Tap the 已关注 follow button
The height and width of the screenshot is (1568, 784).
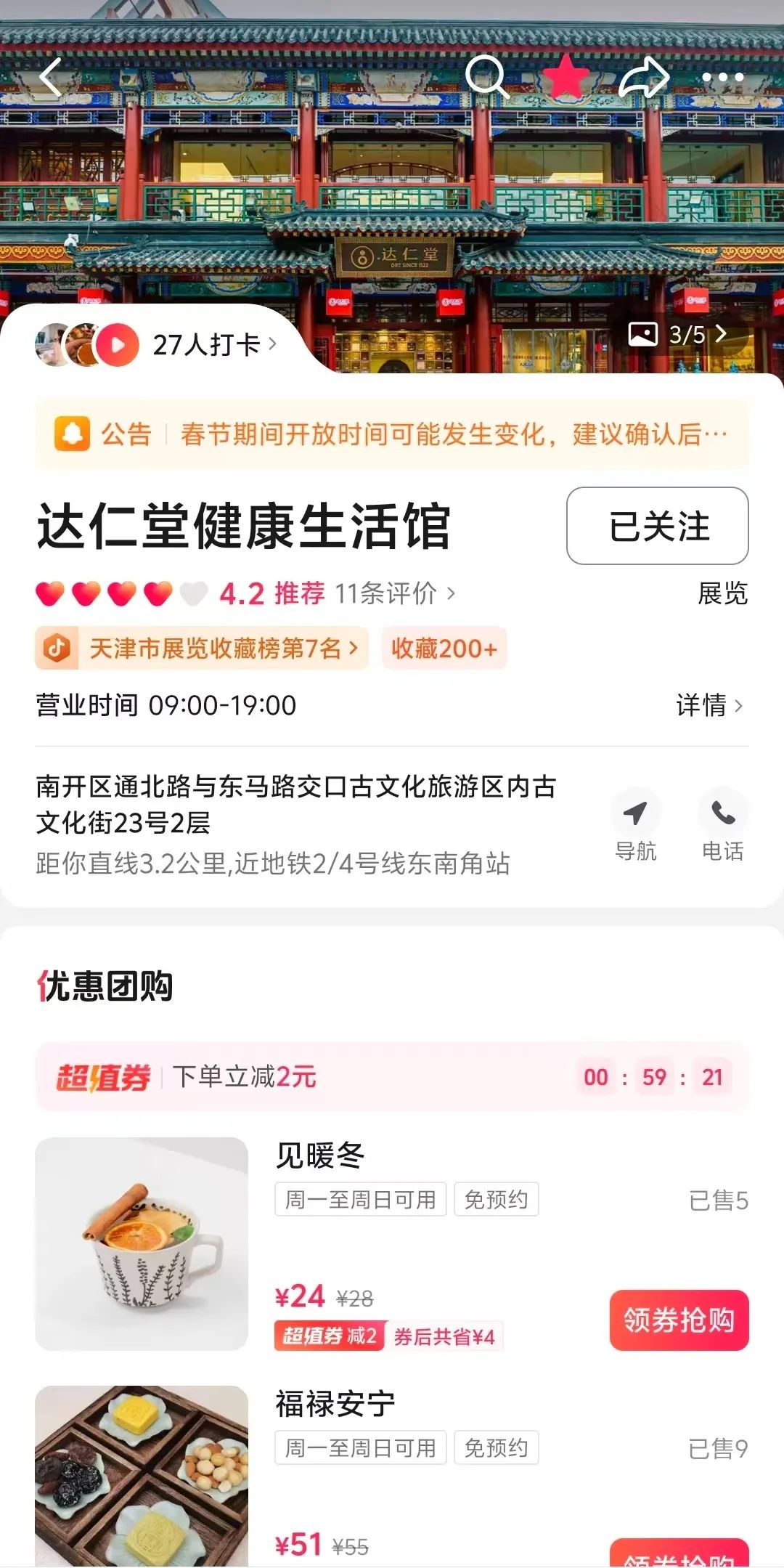[657, 526]
